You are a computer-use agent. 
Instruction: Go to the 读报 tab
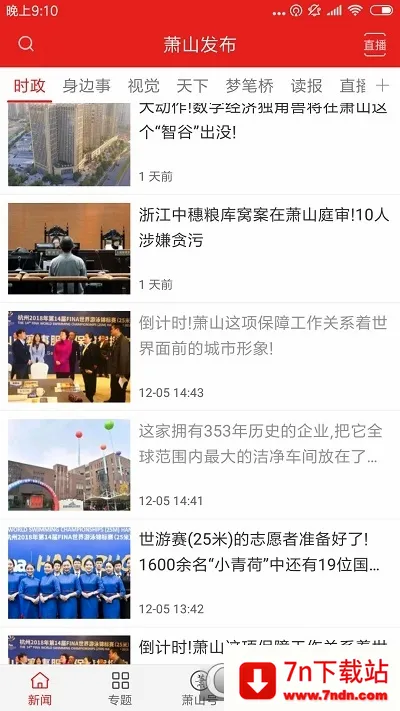click(x=307, y=85)
